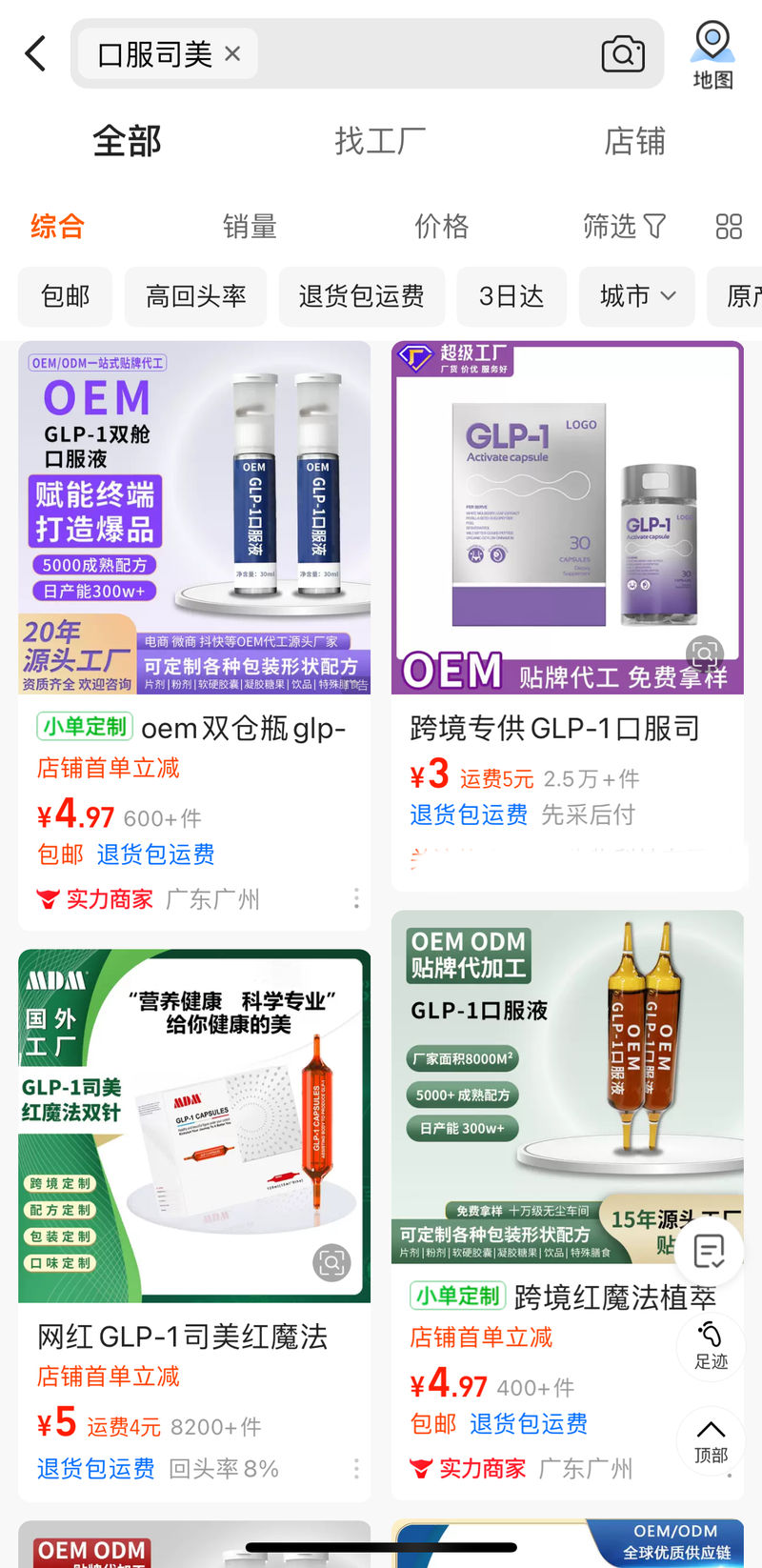This screenshot has width=762, height=1568.
Task: Go back using the arrow icon
Action: pyautogui.click(x=35, y=54)
